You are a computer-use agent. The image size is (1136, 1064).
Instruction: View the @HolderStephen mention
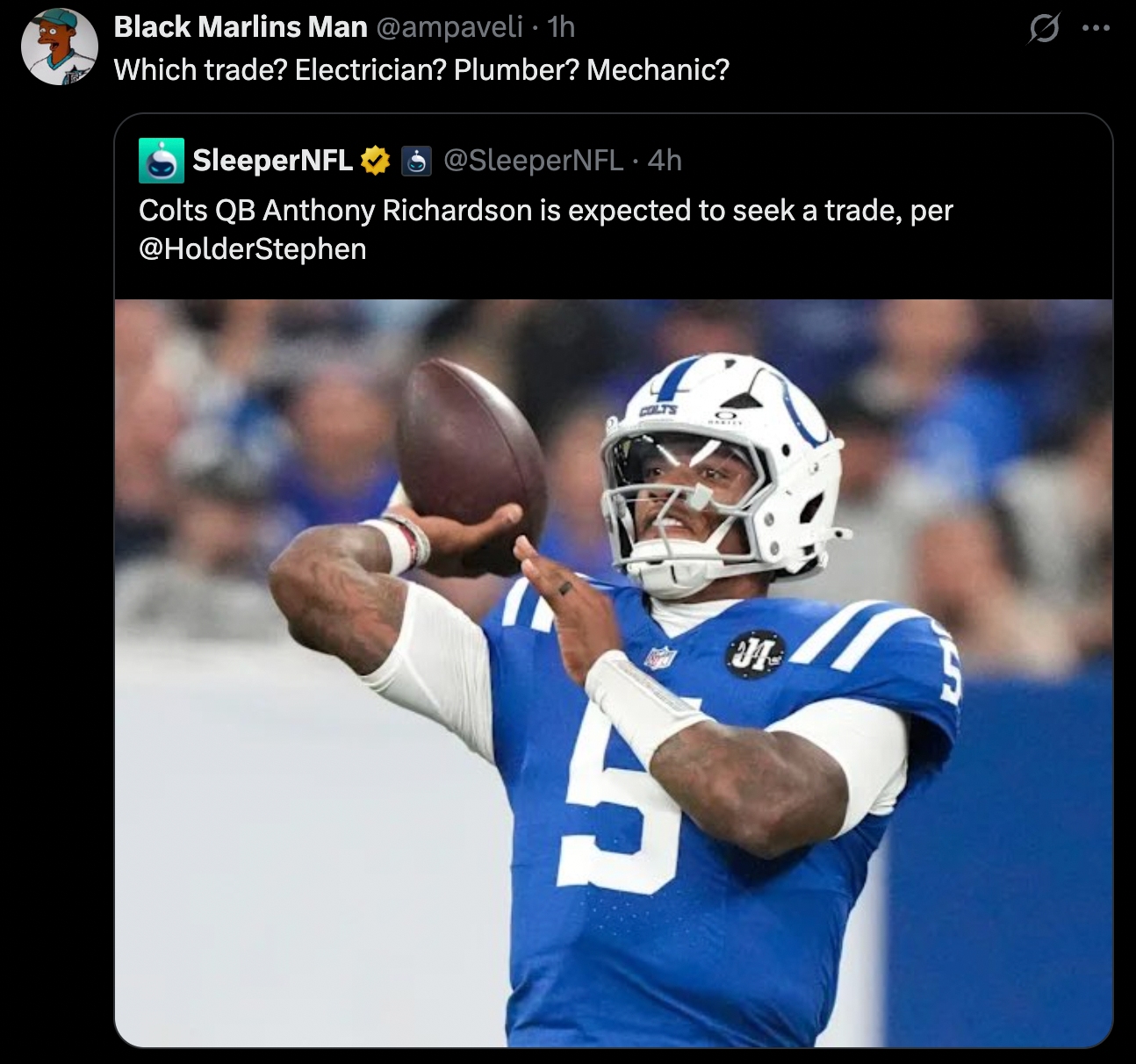tap(253, 249)
